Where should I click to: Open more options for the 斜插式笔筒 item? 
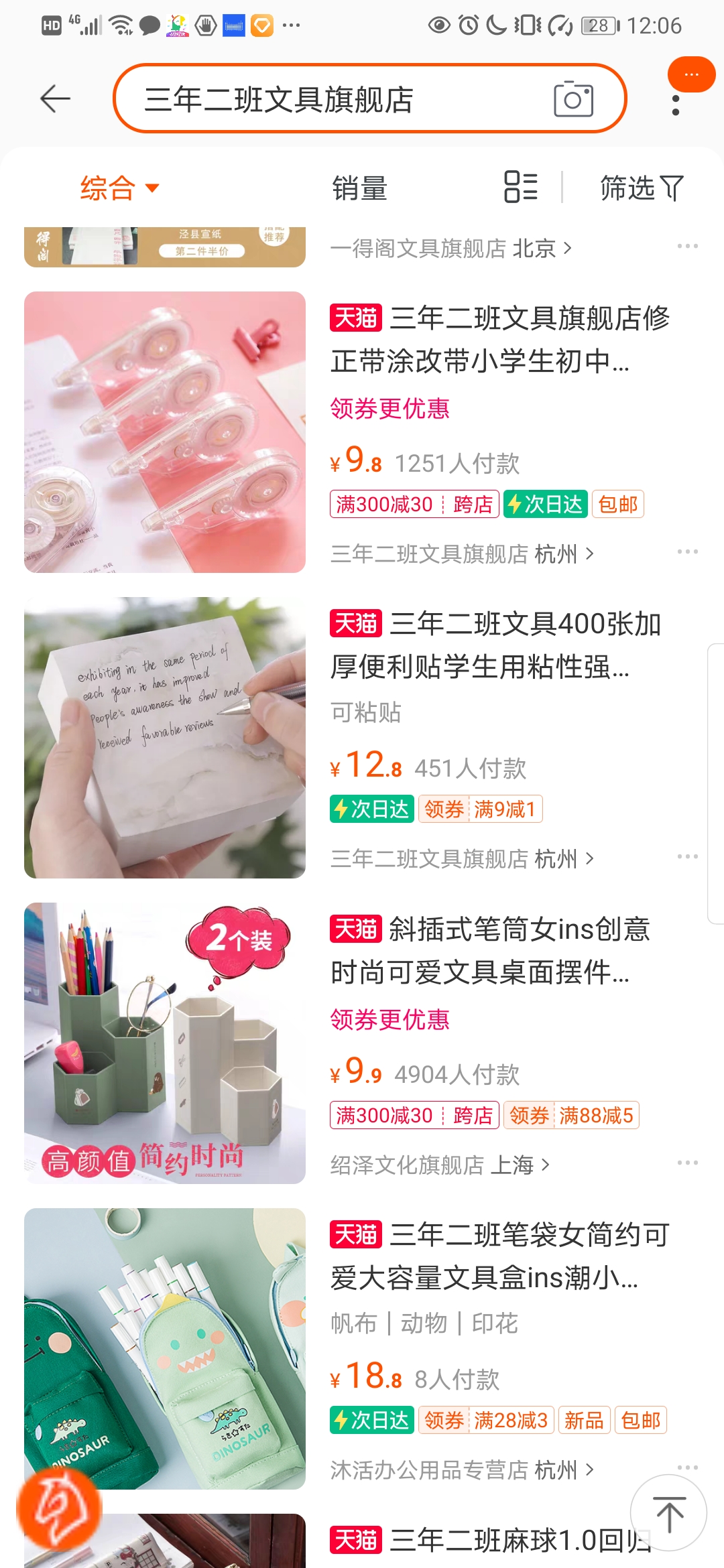tap(687, 1163)
